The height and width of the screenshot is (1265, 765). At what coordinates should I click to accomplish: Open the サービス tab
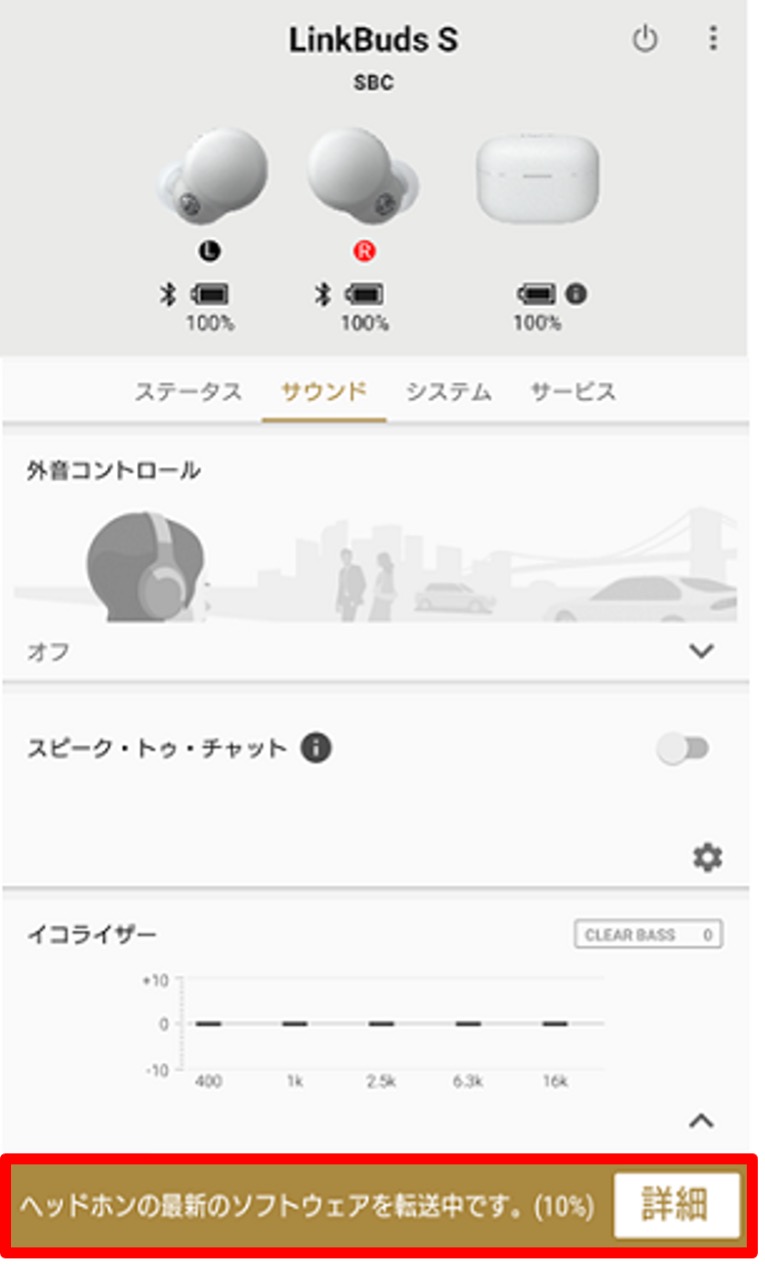[573, 392]
